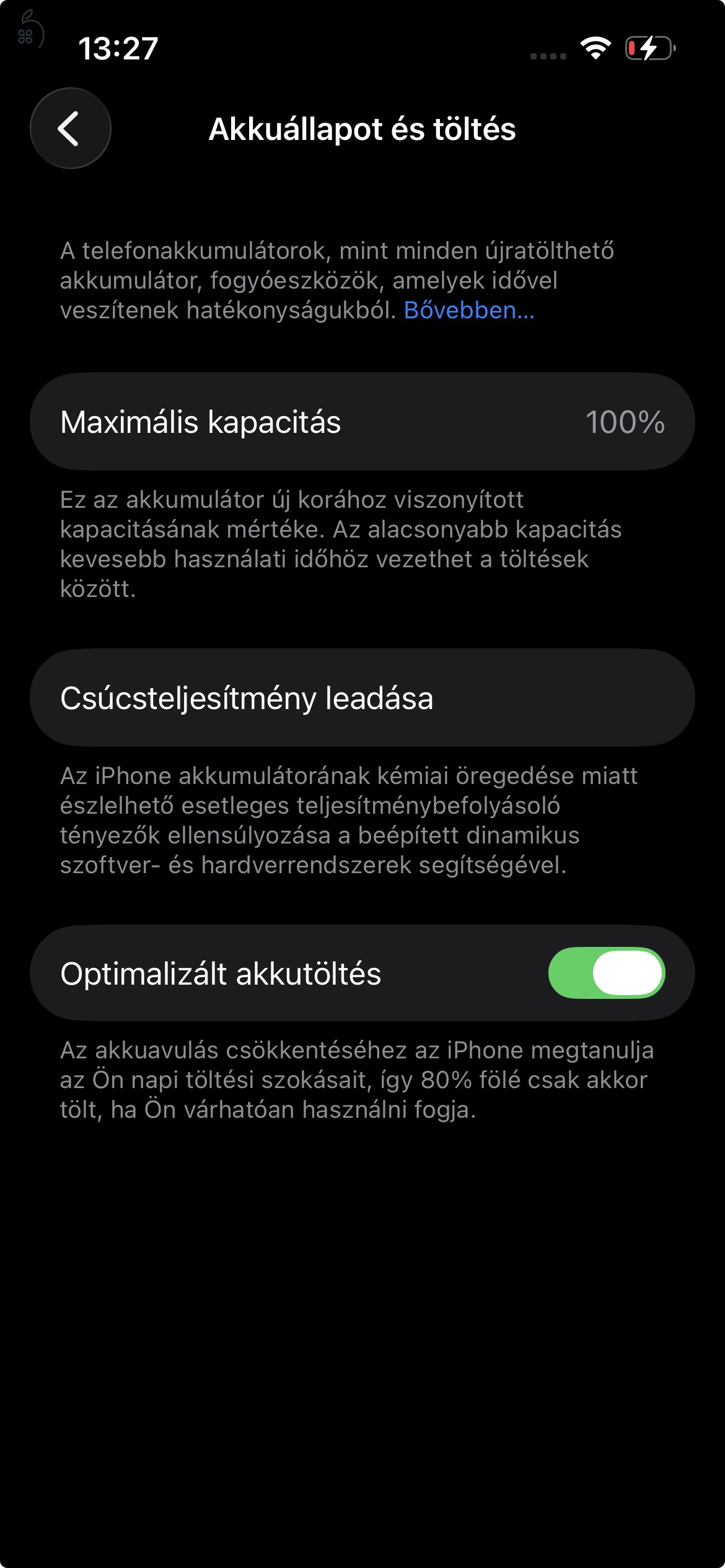Image resolution: width=725 pixels, height=1568 pixels.
Task: Switch Optimalizált akkutöltés setting
Action: pyautogui.click(x=606, y=973)
